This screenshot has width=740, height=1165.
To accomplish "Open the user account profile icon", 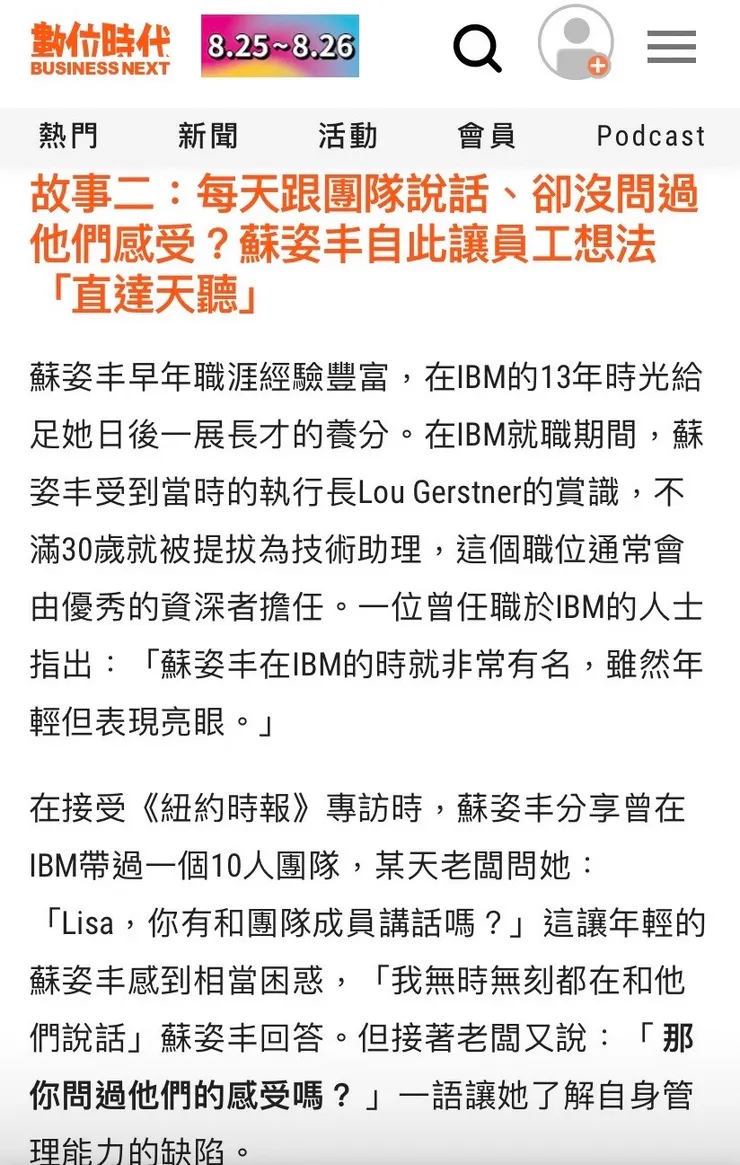I will point(575,43).
